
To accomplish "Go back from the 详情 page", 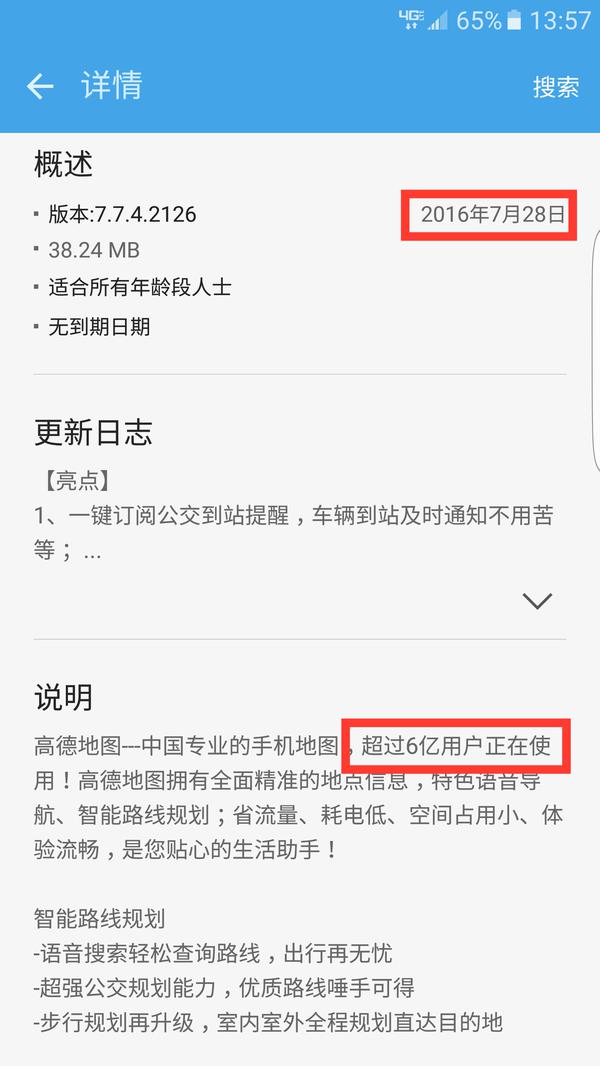I will 40,86.
